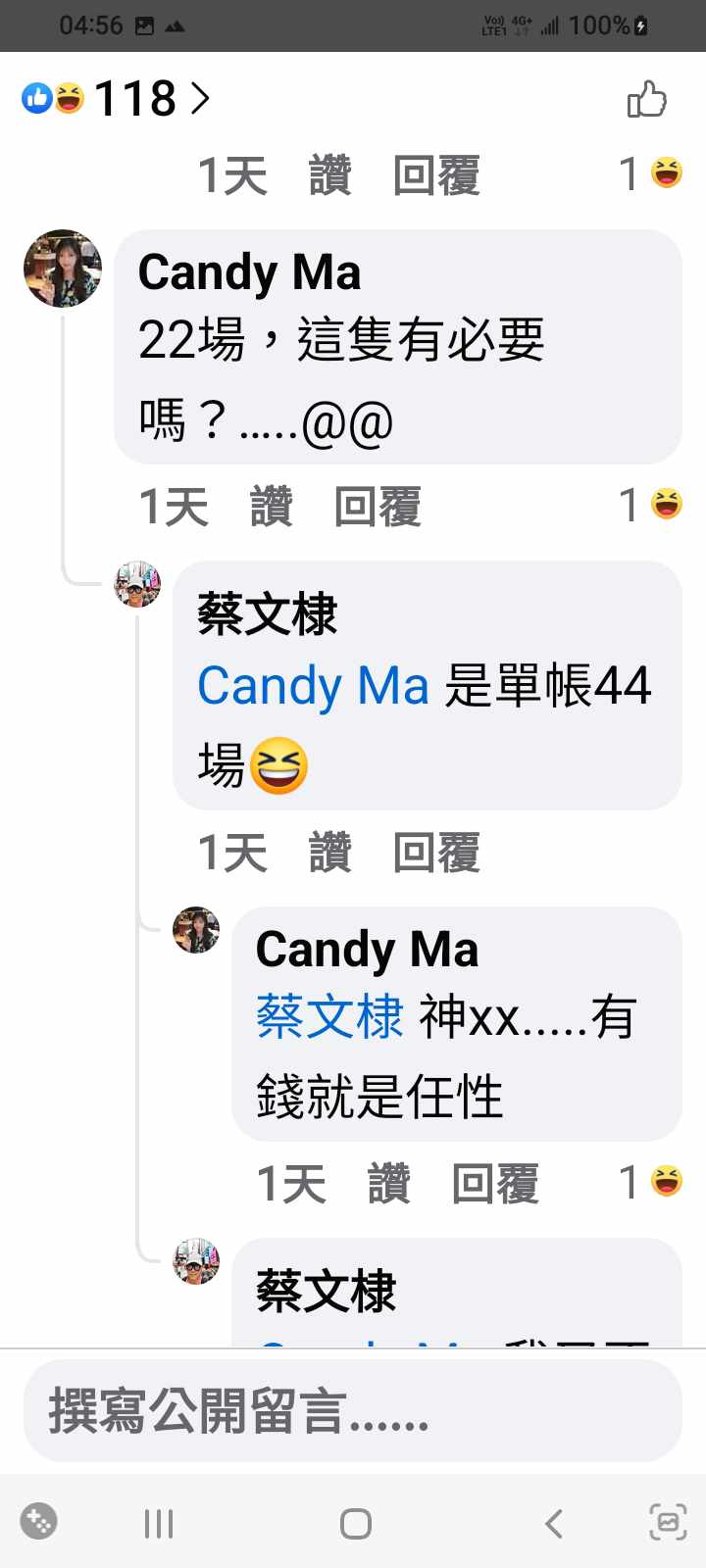Reply to Candy Ma's 22場 comment
Image resolution: width=706 pixels, height=1568 pixels.
pos(378,507)
